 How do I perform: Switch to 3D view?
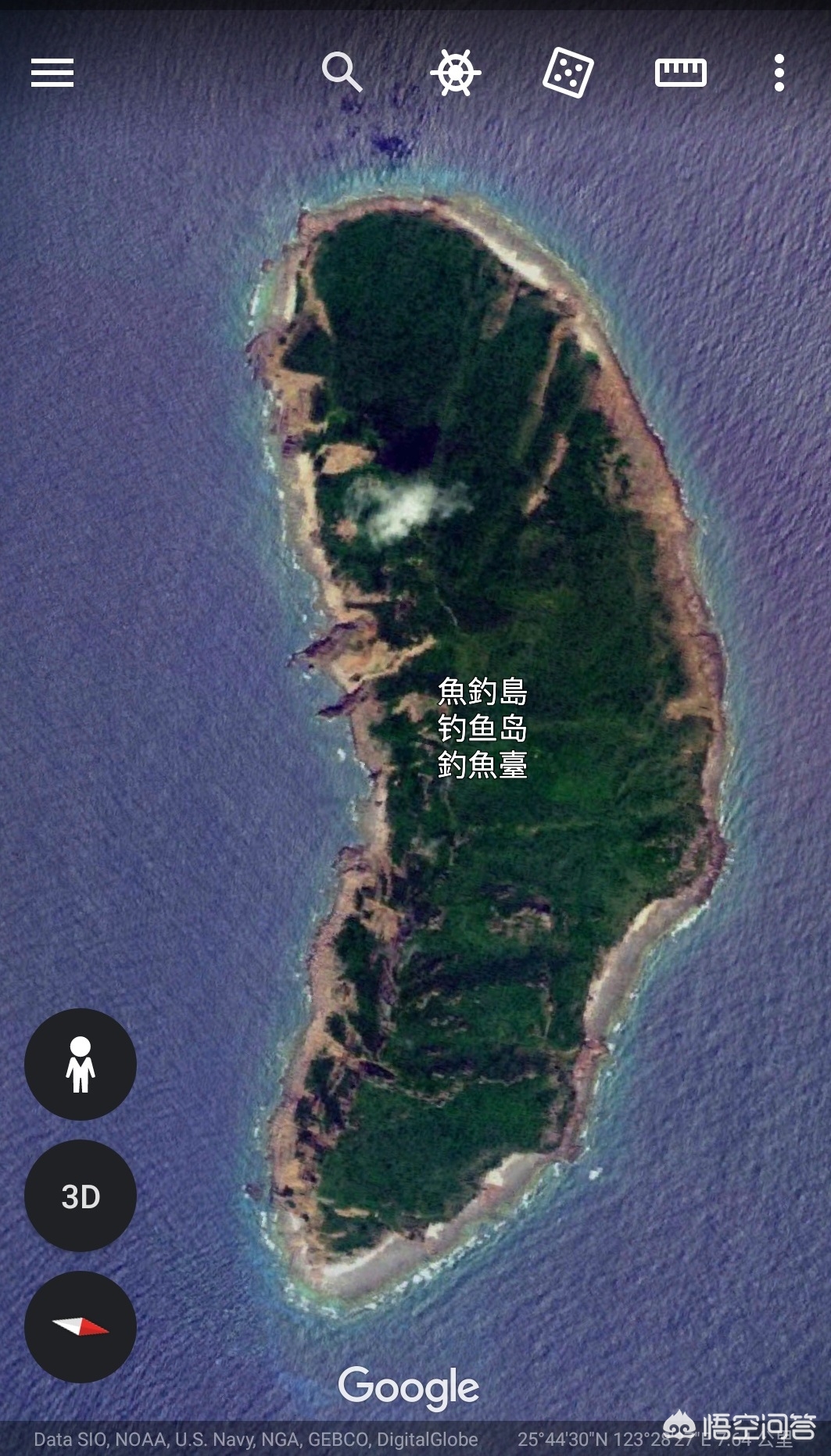coord(81,1196)
